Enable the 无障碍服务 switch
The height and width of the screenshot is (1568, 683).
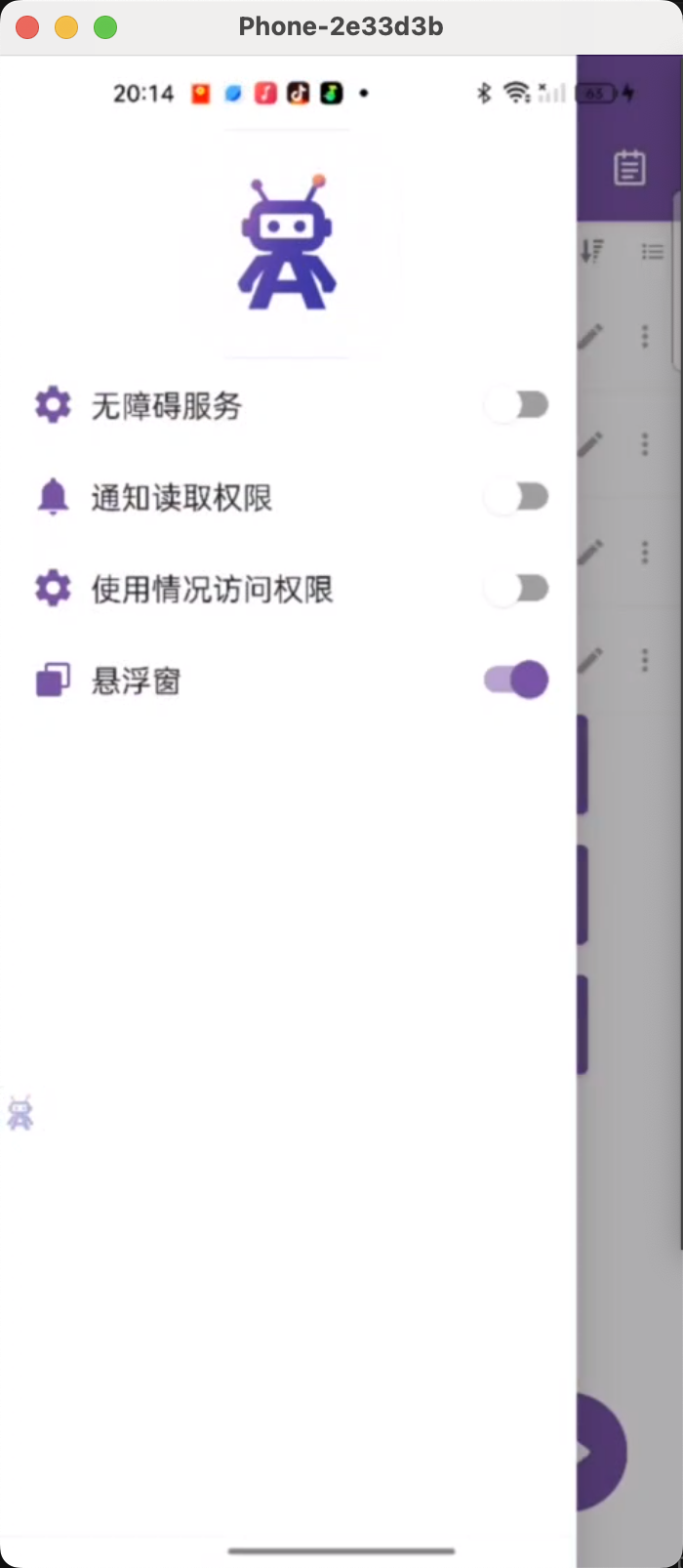click(x=517, y=405)
